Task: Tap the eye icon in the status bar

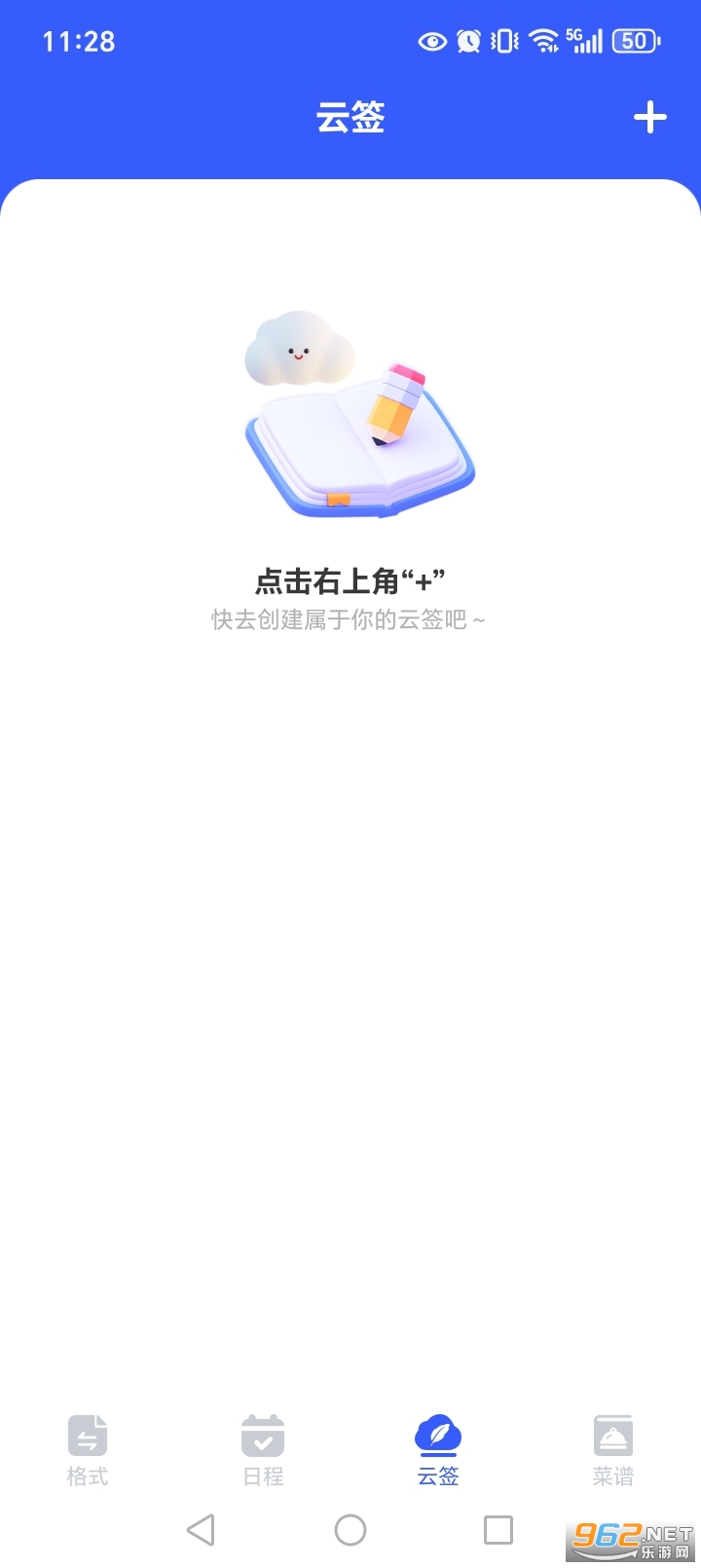Action: (429, 41)
